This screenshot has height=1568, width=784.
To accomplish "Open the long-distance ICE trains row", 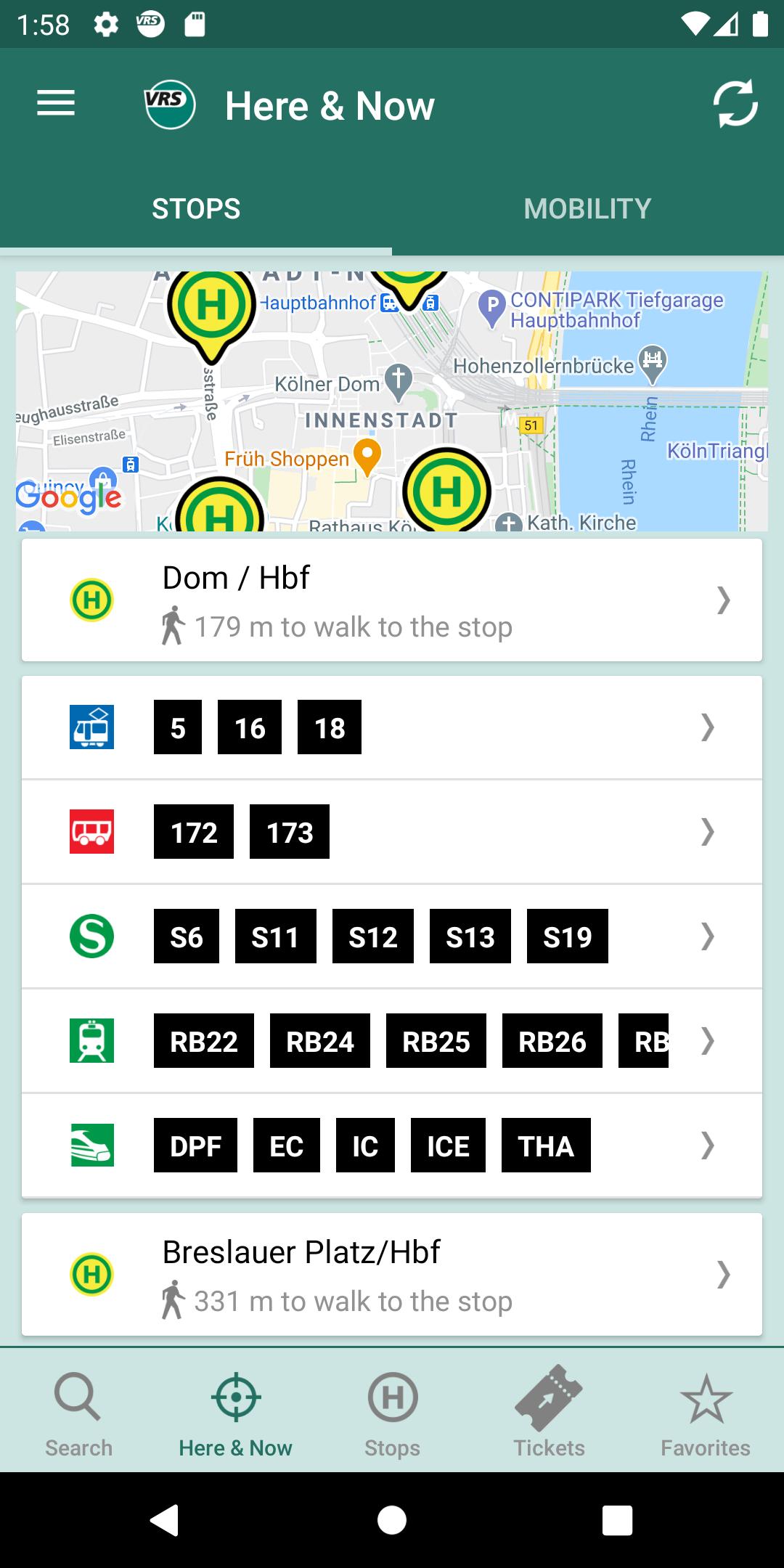I will 392,1146.
